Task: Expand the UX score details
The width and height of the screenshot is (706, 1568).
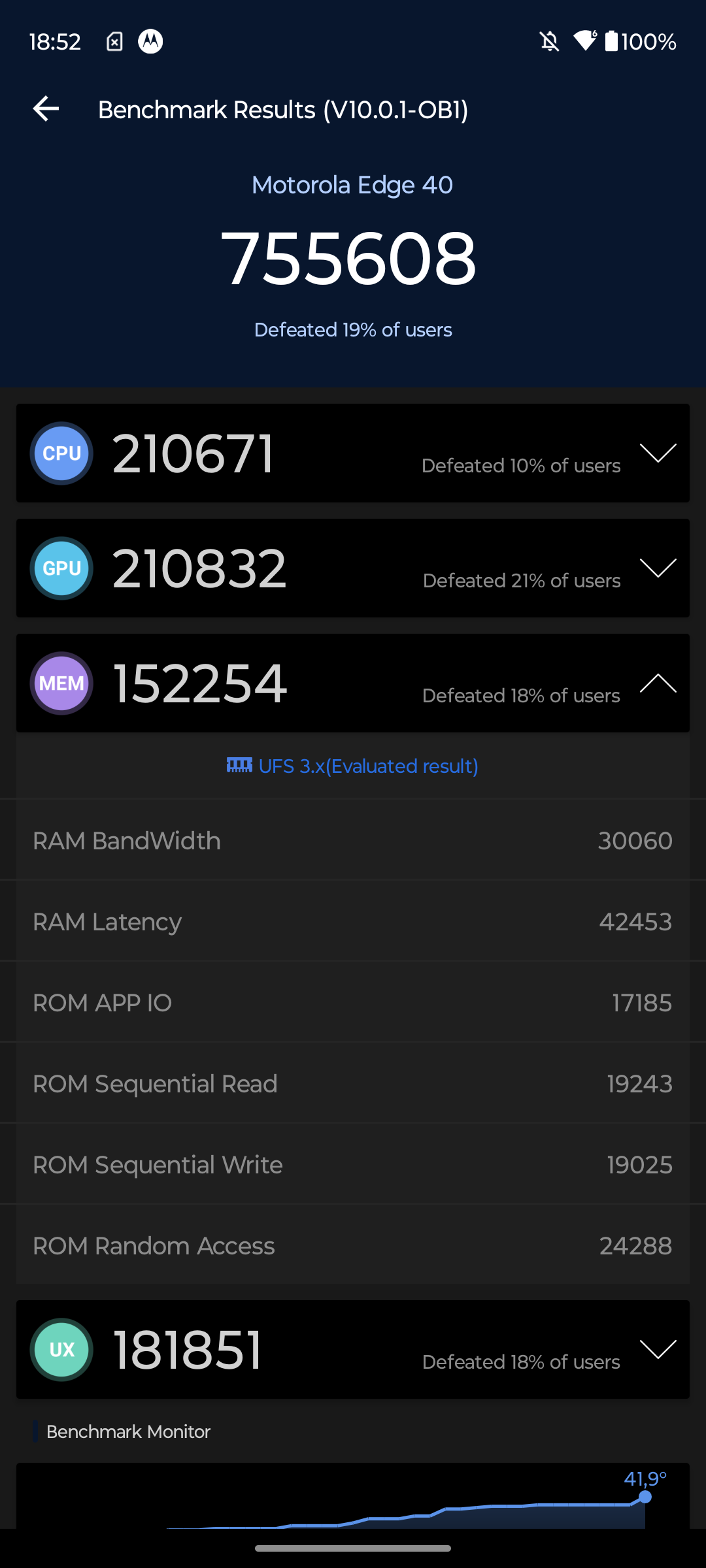Action: (x=658, y=1349)
